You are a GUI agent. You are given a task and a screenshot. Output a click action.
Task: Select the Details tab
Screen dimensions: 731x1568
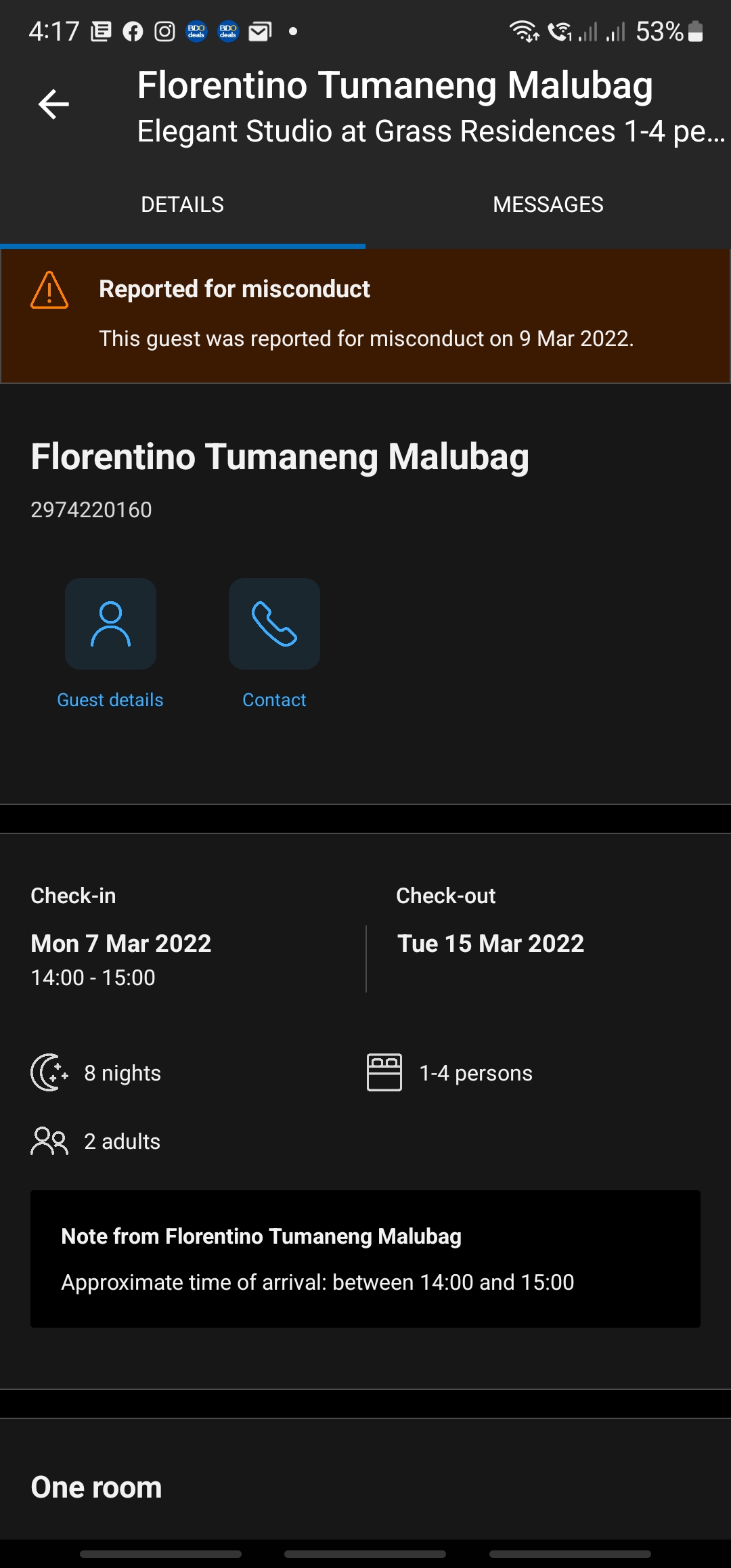coord(182,204)
